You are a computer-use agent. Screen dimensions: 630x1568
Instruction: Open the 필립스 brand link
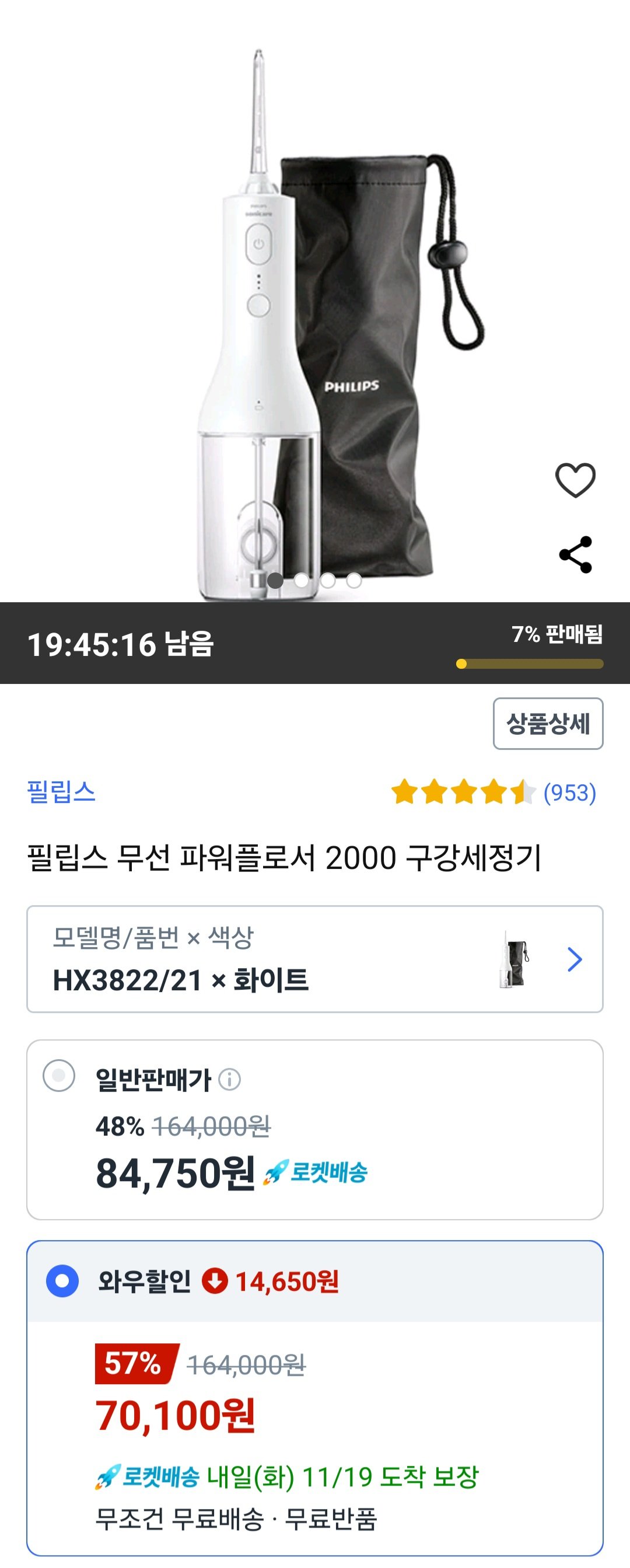point(61,791)
